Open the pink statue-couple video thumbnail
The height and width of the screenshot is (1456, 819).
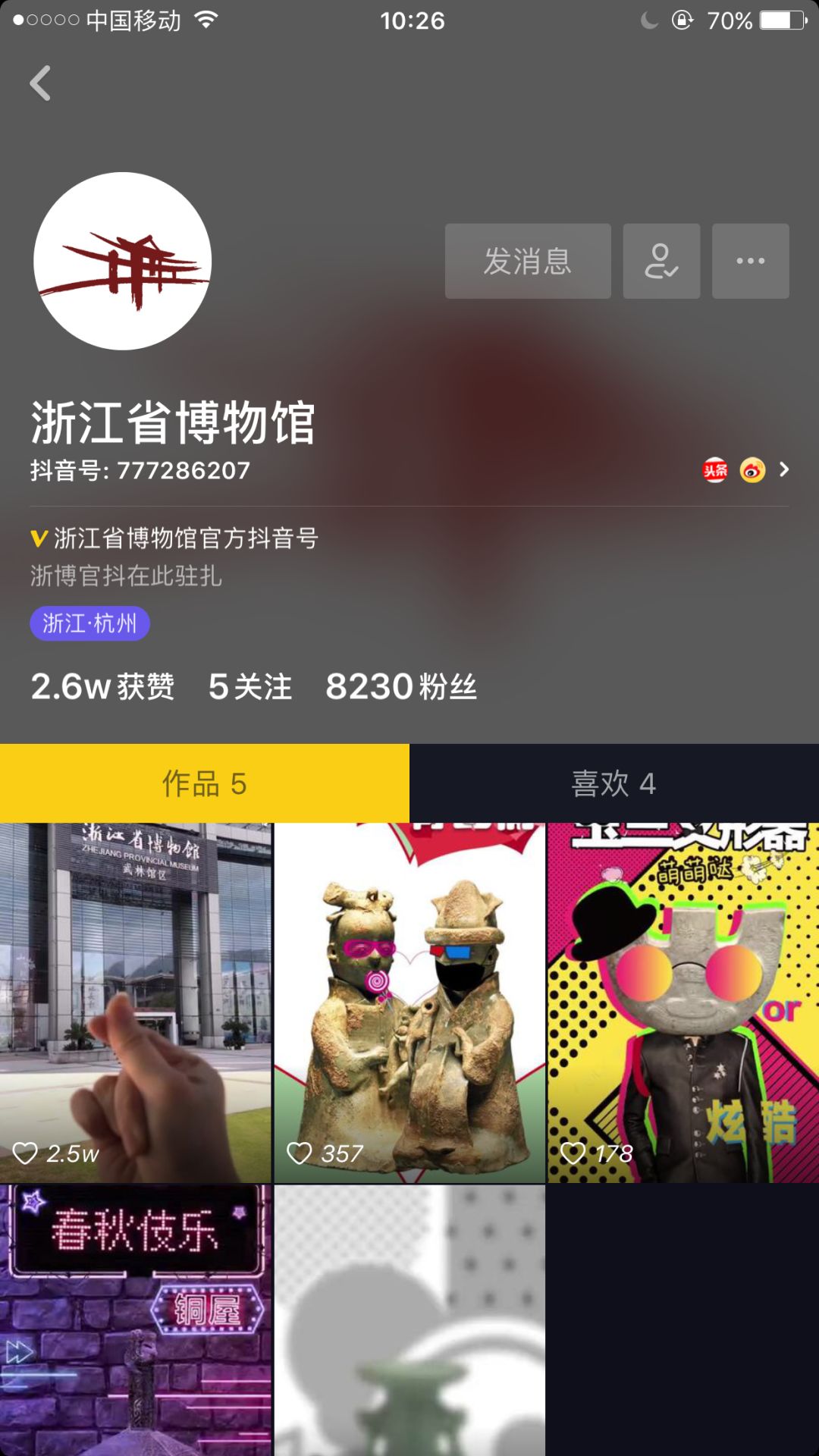pos(409,986)
